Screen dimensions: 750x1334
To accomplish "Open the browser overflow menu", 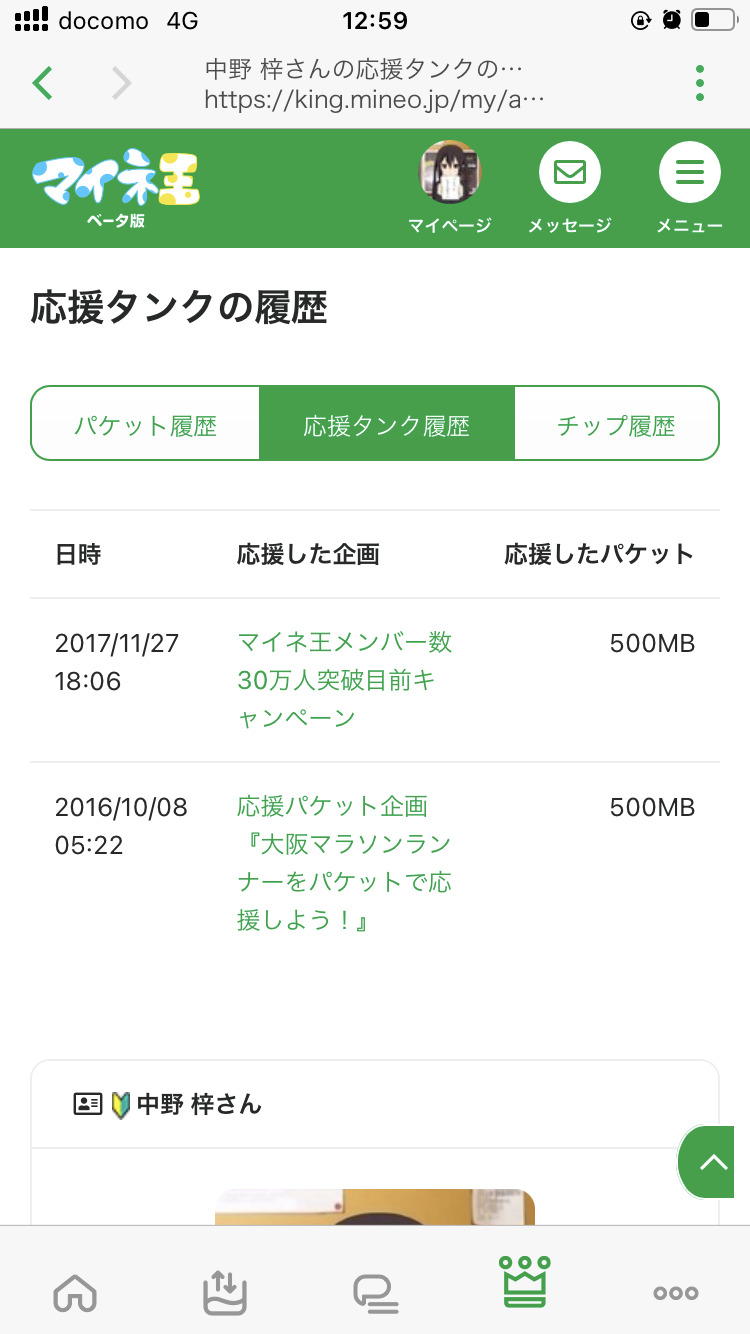I will coord(700,83).
